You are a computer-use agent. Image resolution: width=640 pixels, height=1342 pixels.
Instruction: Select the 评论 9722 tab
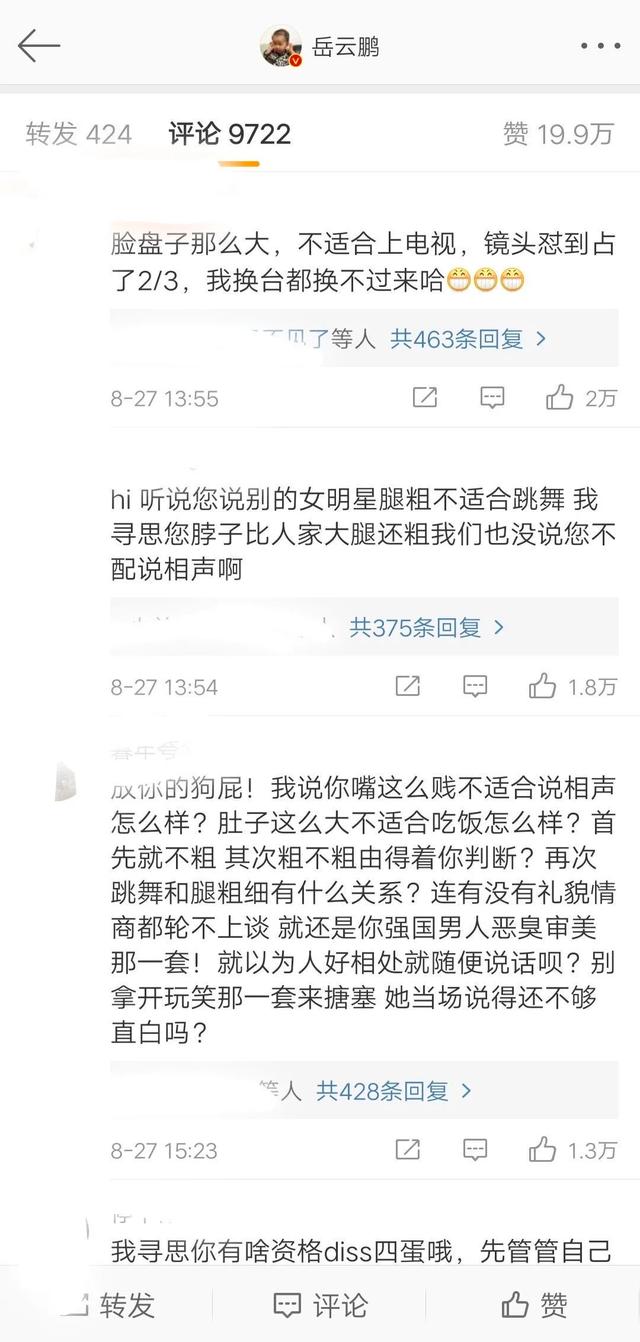[x=230, y=134]
